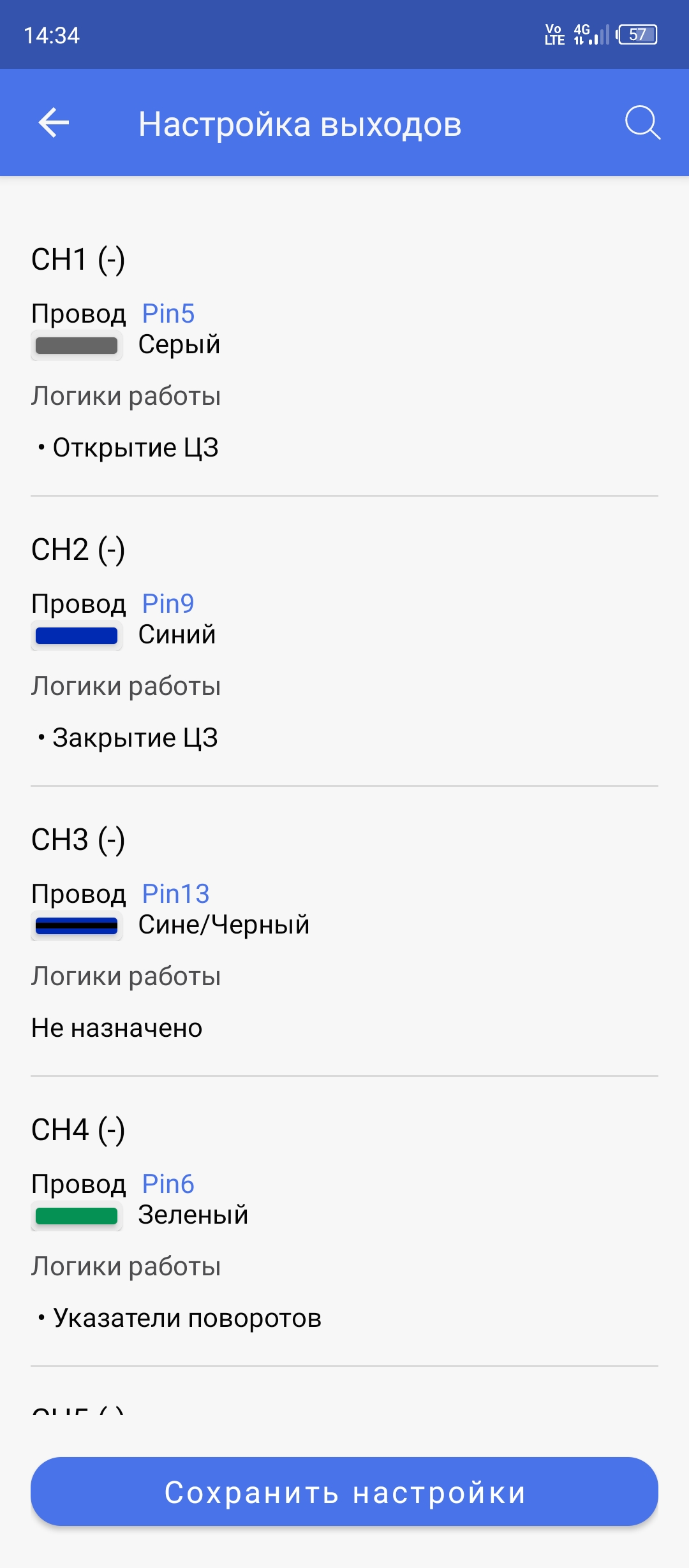Open the CH4 (-) output settings
This screenshot has height=1568, width=689.
[x=344, y=1222]
